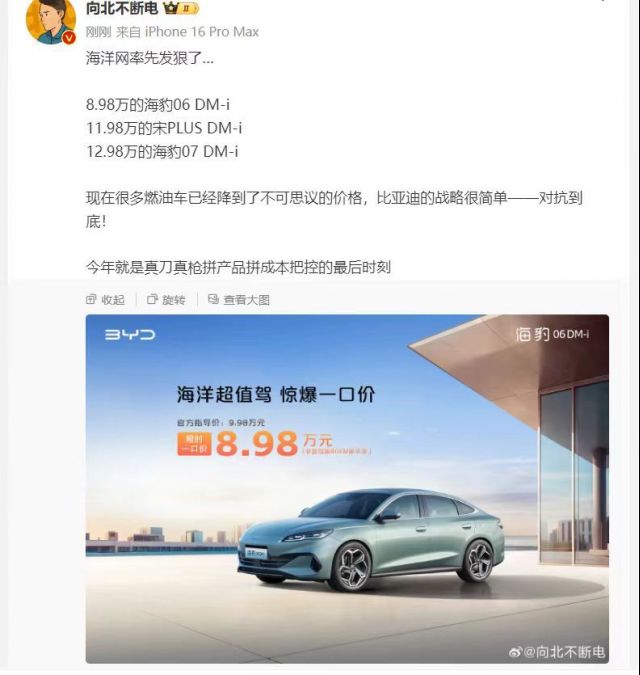
Task: Rotate the picture with 旋转
Action: (166, 299)
